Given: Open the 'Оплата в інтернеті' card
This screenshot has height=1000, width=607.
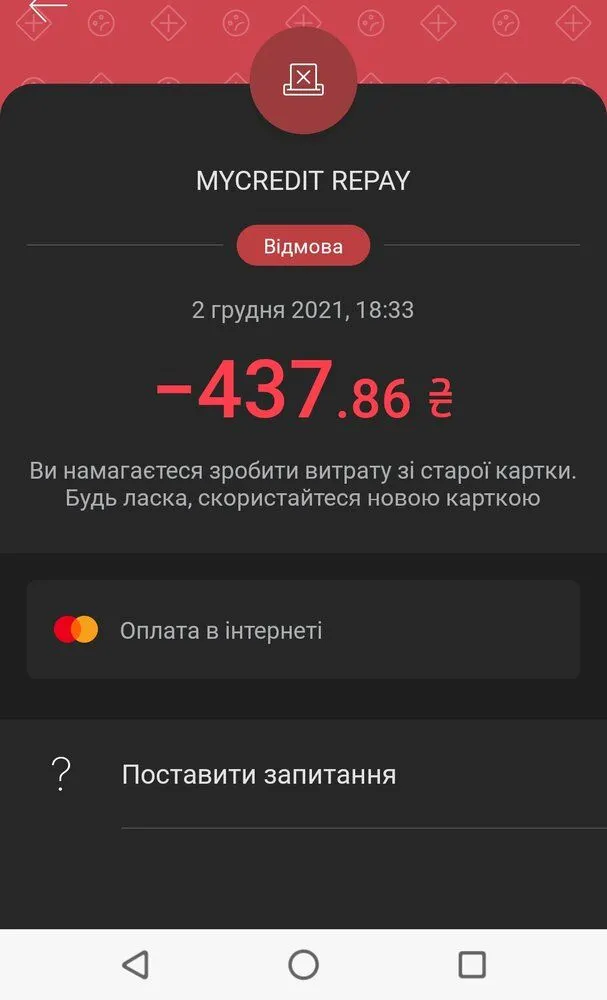Looking at the screenshot, I should 303,630.
